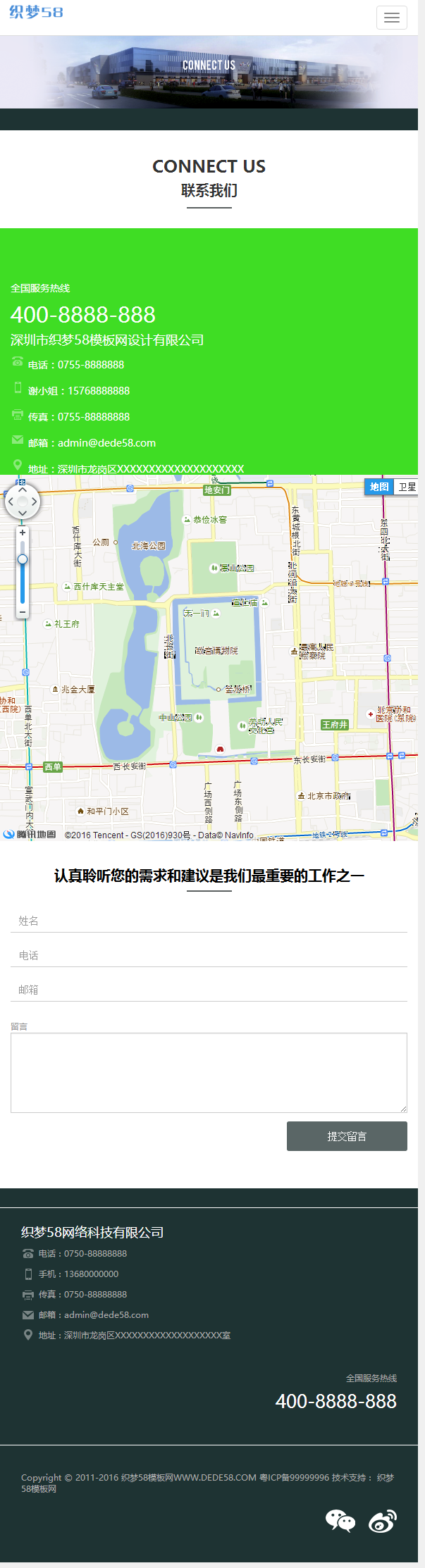
Task: Tap the 电话 phone field
Action: 209,955
